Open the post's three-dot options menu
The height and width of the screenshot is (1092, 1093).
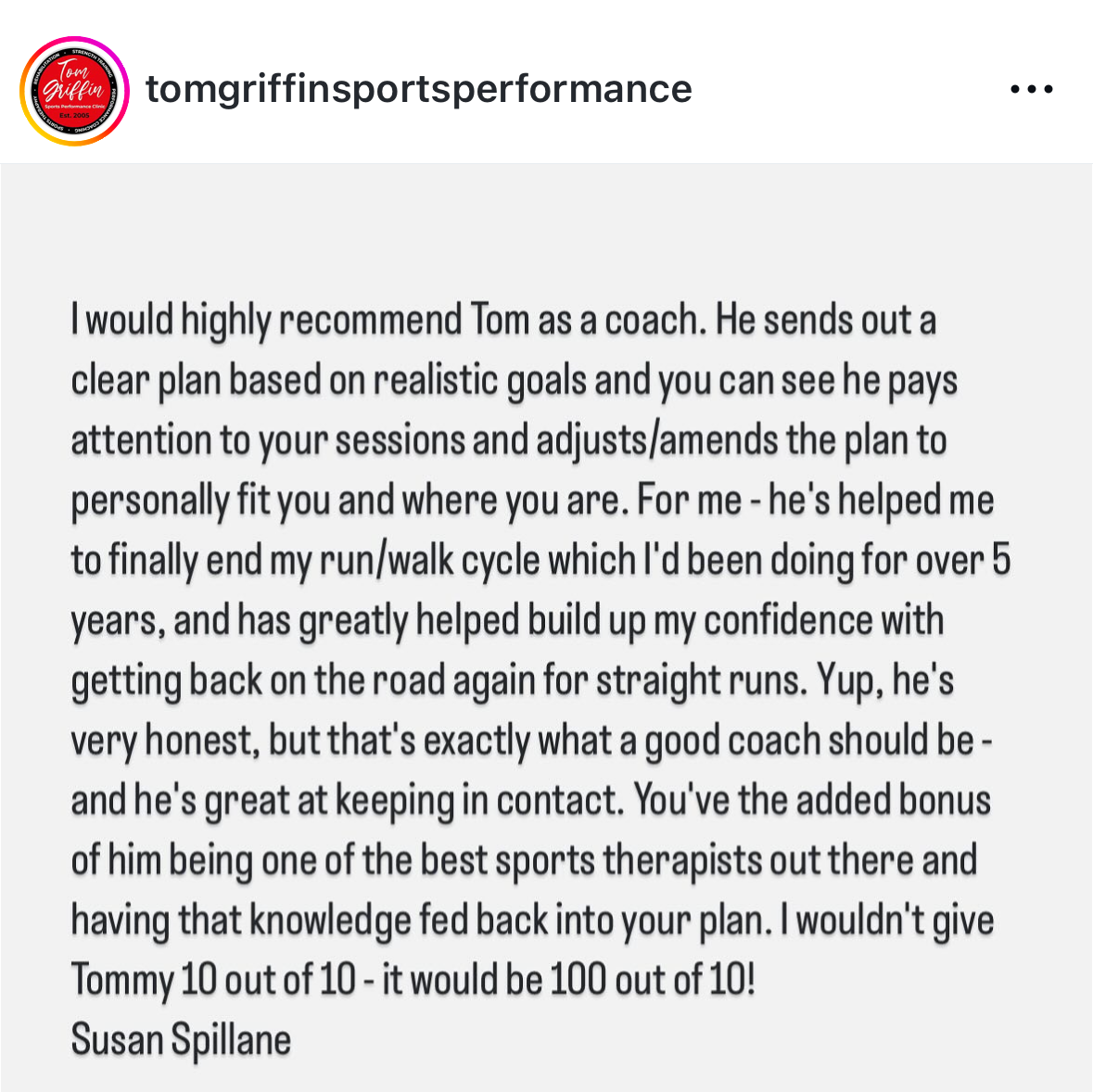pos(1031,90)
